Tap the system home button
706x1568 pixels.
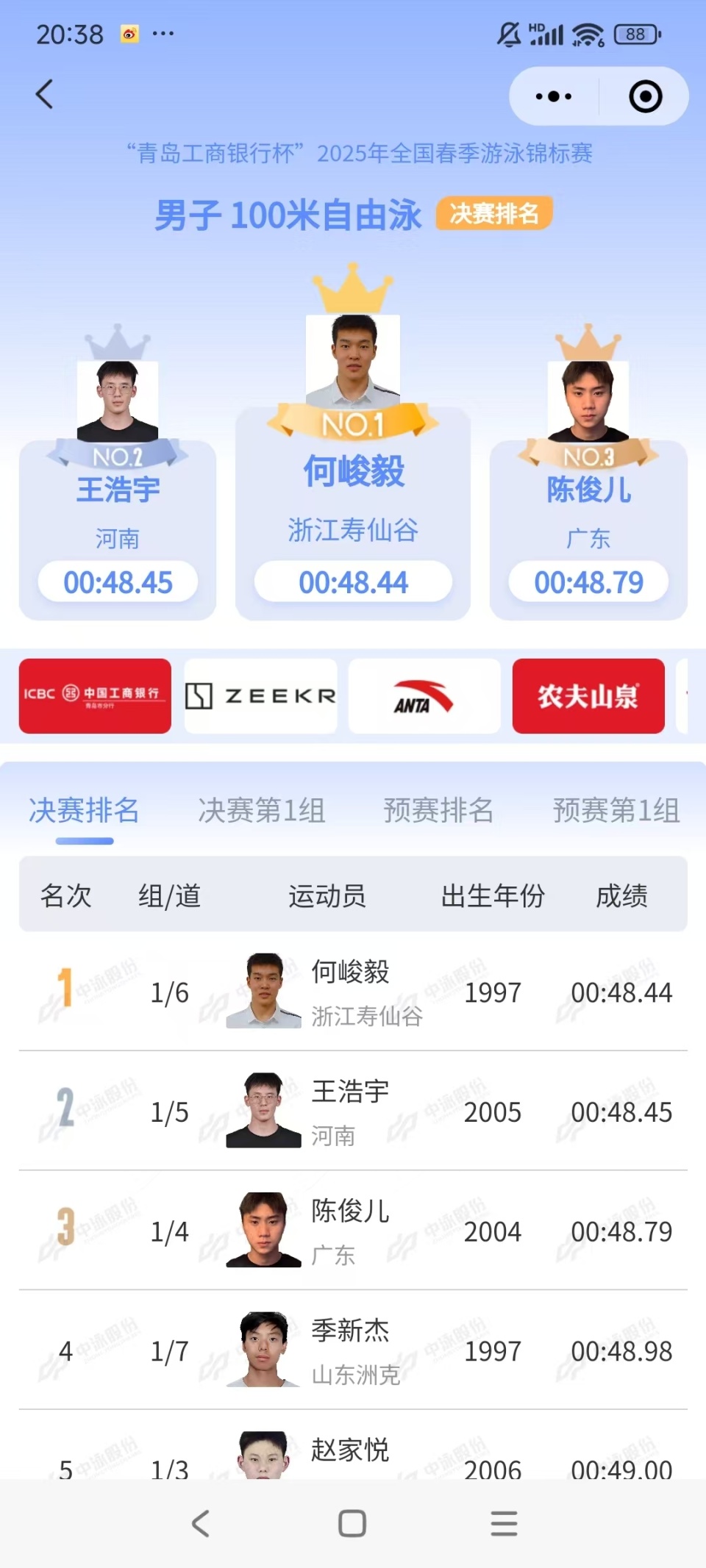(x=352, y=1523)
